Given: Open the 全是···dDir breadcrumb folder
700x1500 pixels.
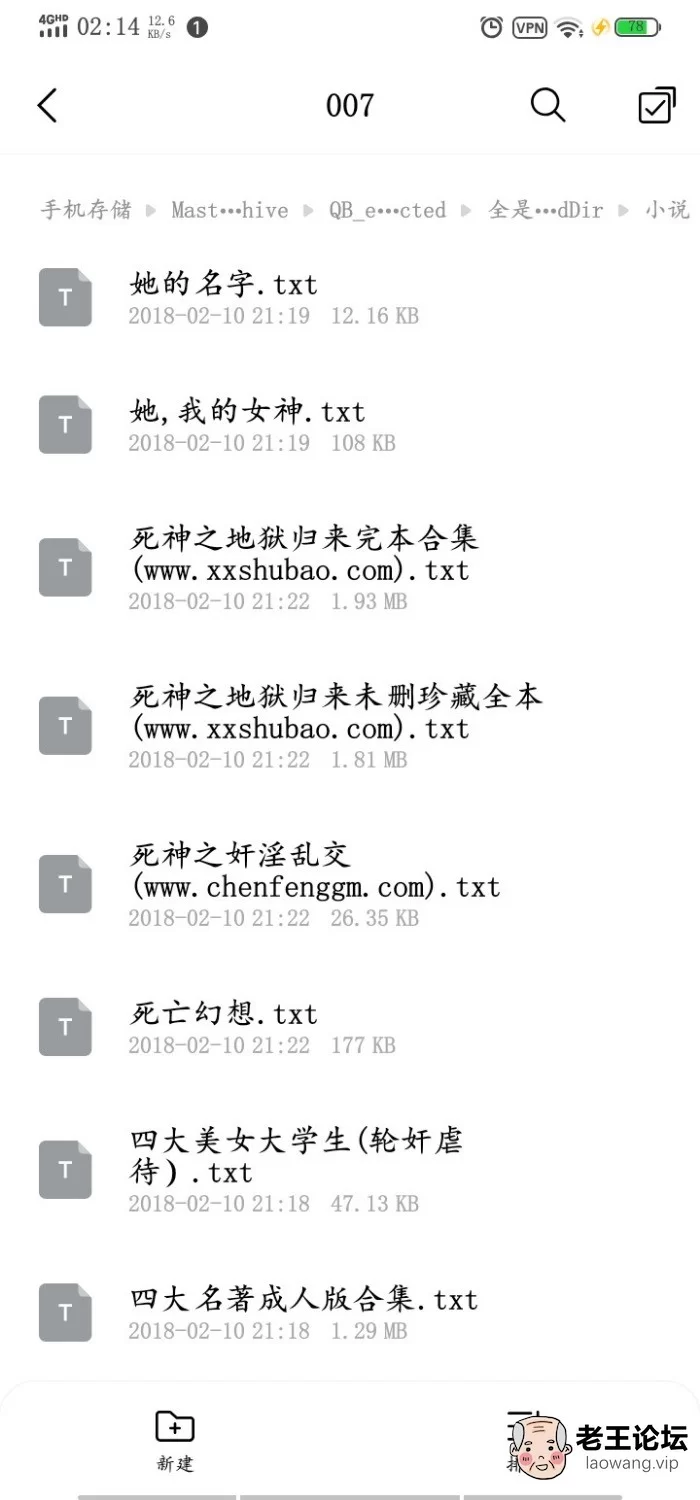Looking at the screenshot, I should [x=546, y=210].
